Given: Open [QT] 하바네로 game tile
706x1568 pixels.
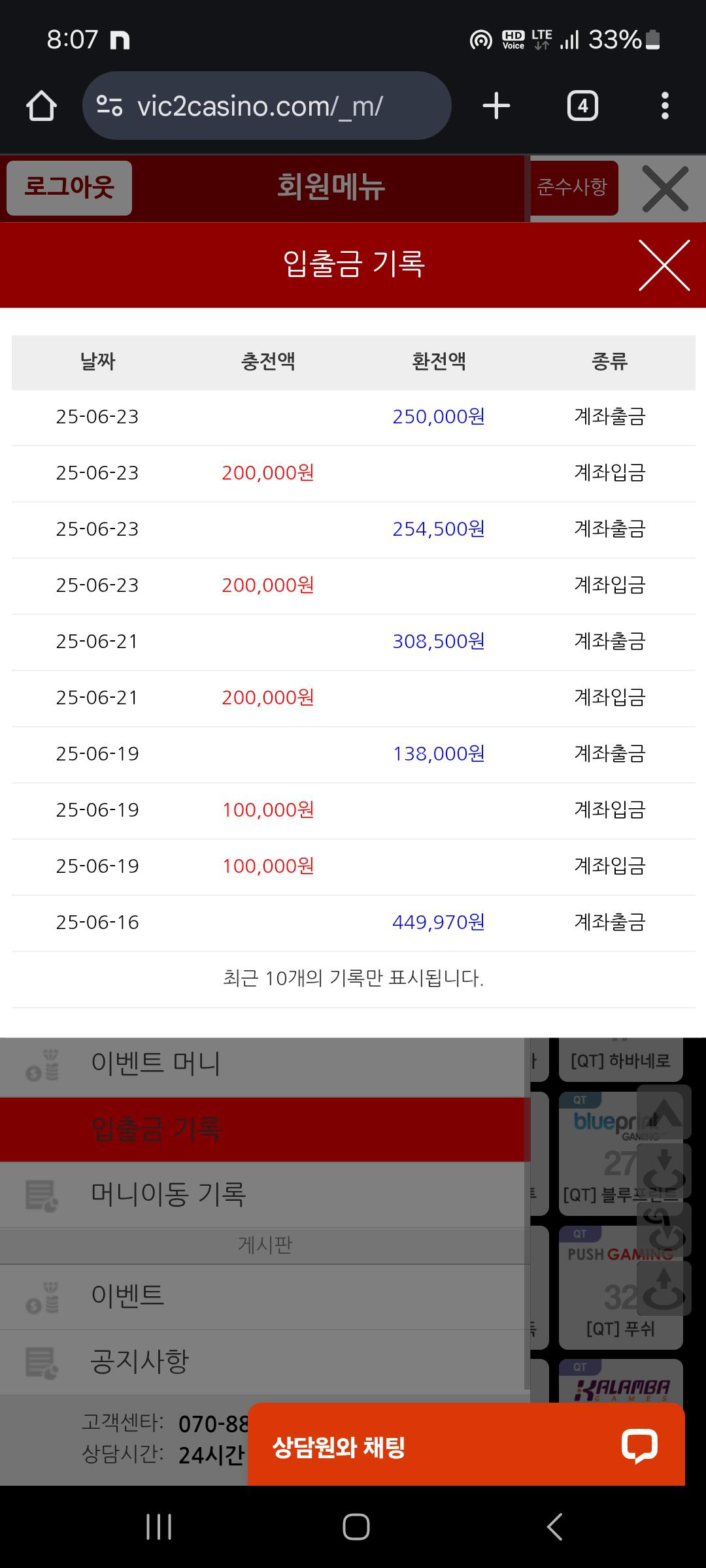Looking at the screenshot, I should point(620,1059).
